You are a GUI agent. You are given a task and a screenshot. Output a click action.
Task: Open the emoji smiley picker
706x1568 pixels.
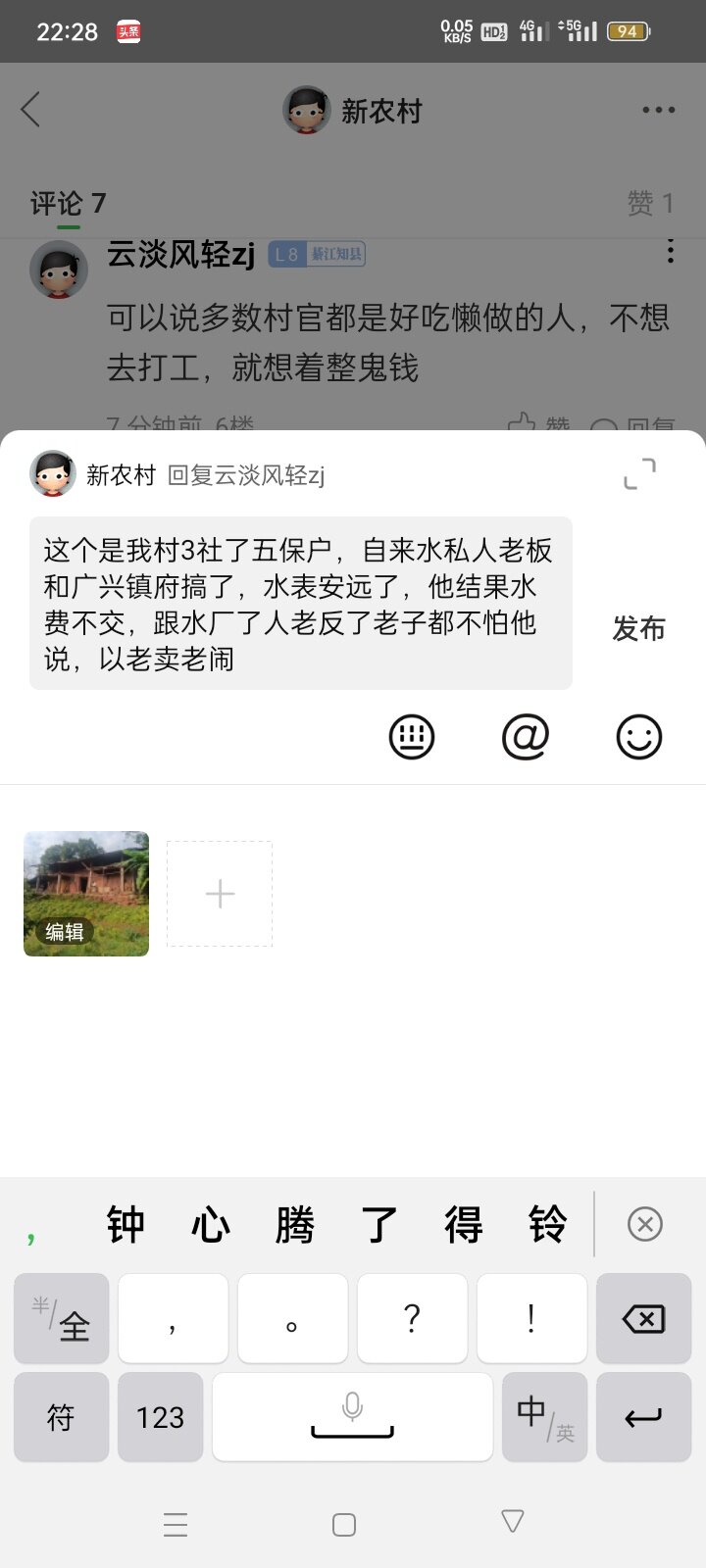pyautogui.click(x=638, y=737)
